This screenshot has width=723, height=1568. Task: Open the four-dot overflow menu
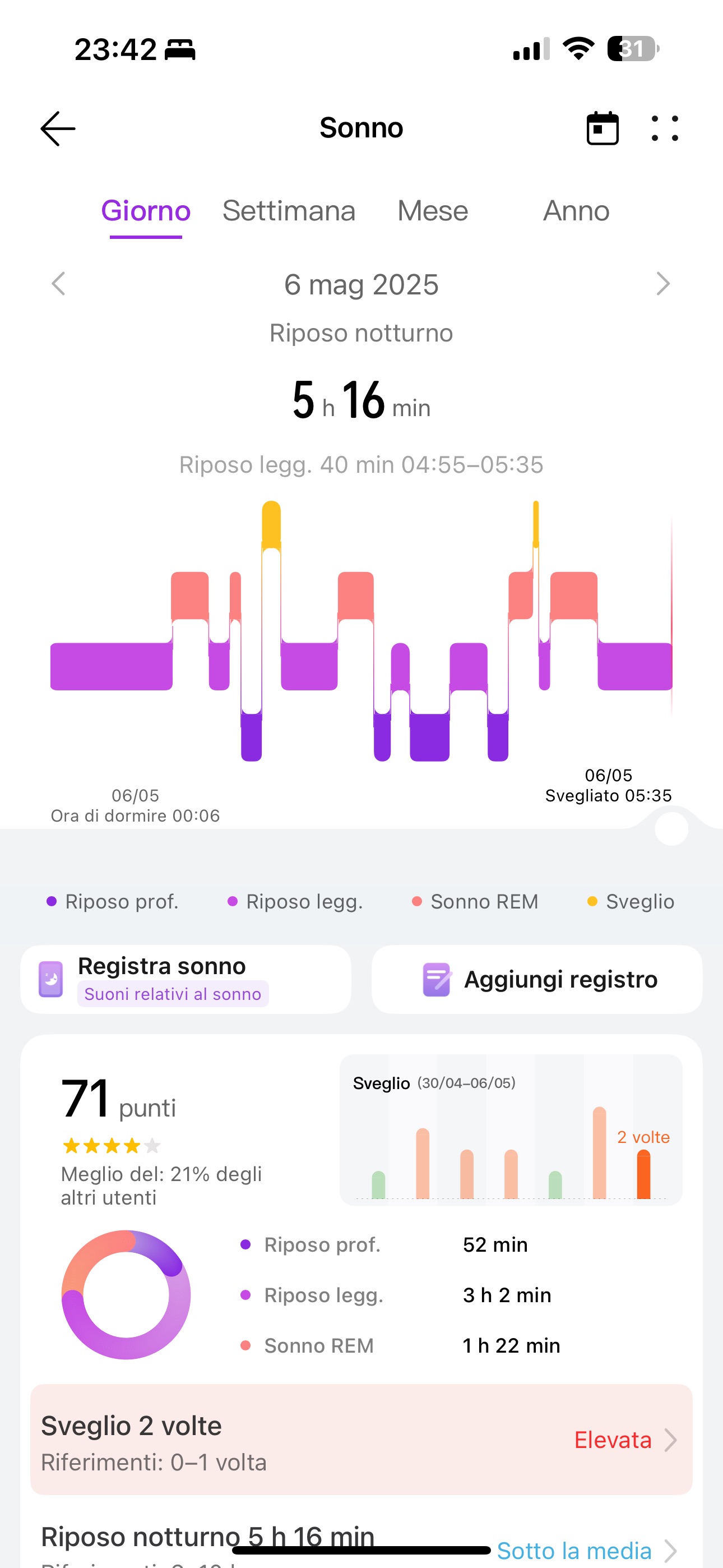tap(665, 128)
